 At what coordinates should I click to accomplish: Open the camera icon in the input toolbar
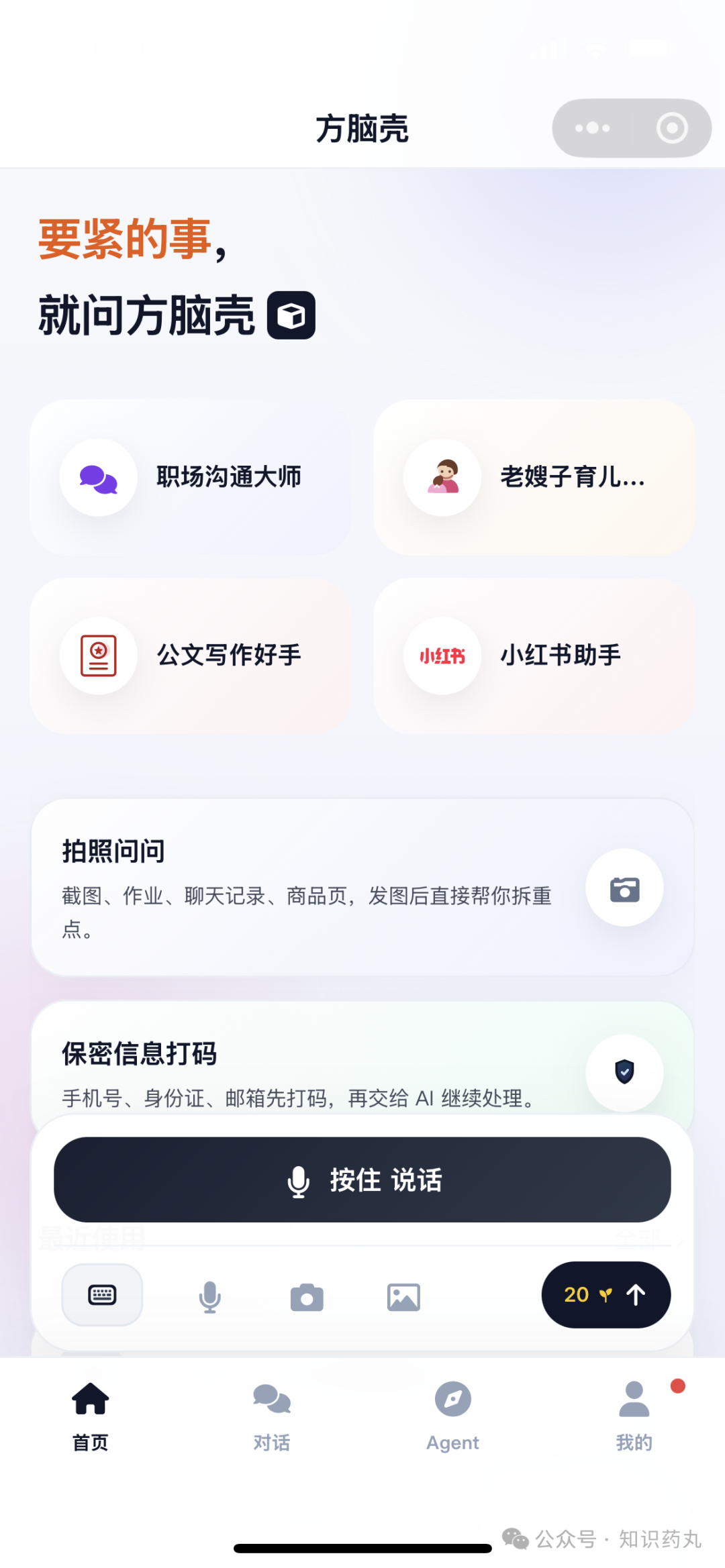click(306, 1295)
